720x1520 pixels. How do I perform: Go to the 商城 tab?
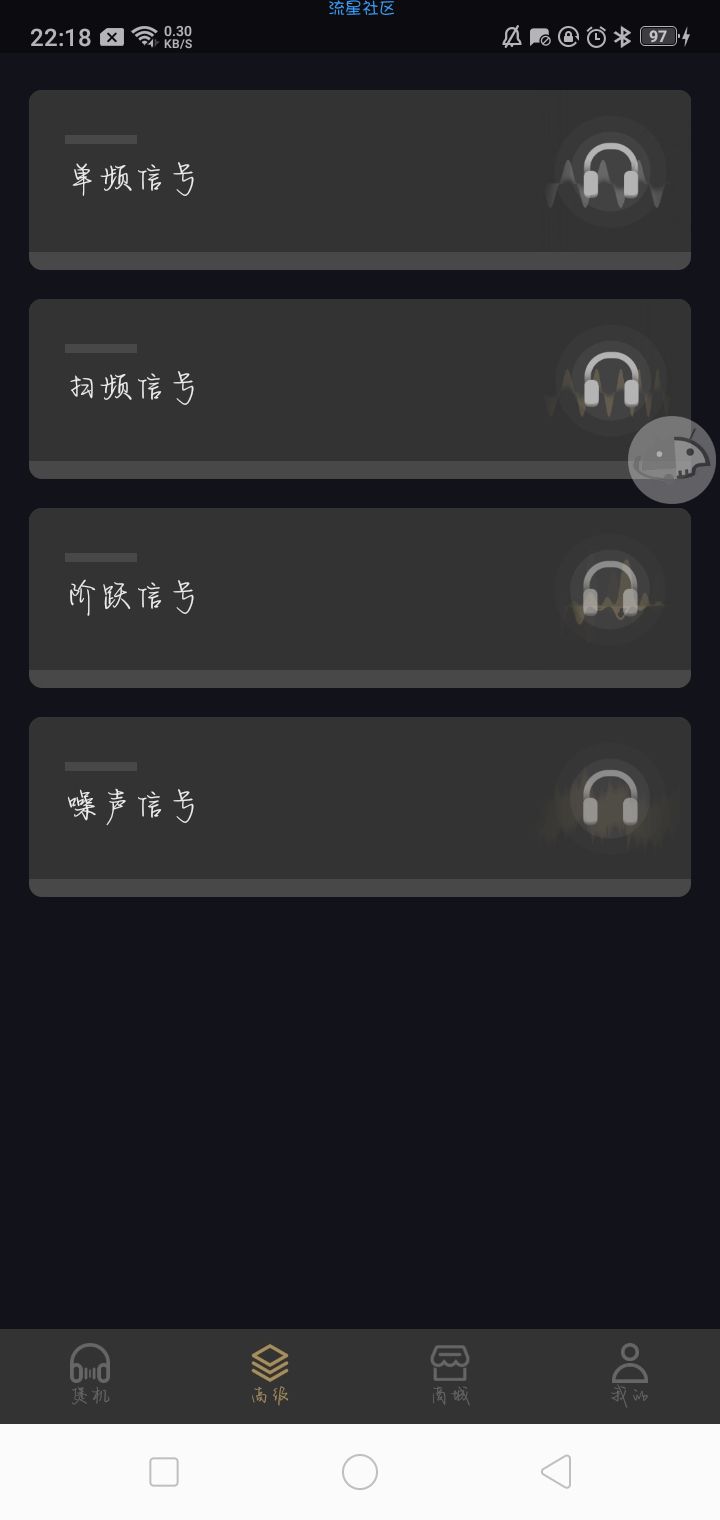(x=450, y=1375)
